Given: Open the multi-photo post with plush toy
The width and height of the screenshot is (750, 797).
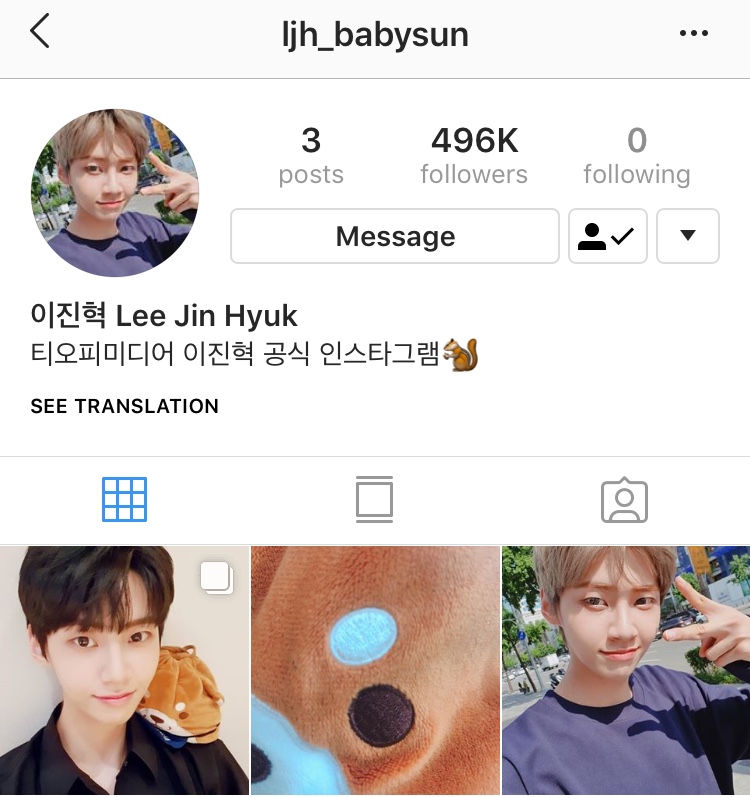Looking at the screenshot, I should (x=123, y=670).
